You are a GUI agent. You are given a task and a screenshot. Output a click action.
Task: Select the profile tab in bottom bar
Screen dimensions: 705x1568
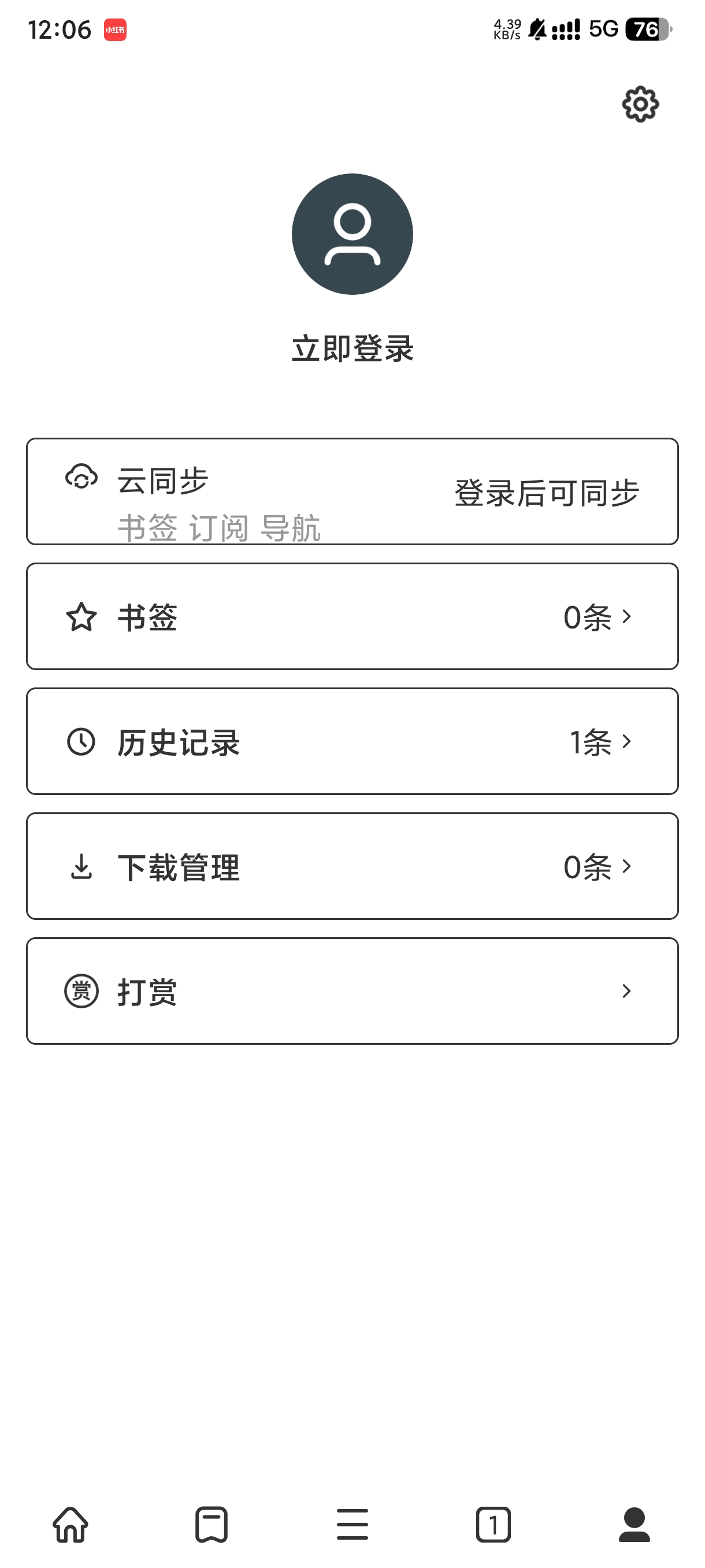pyautogui.click(x=634, y=1524)
